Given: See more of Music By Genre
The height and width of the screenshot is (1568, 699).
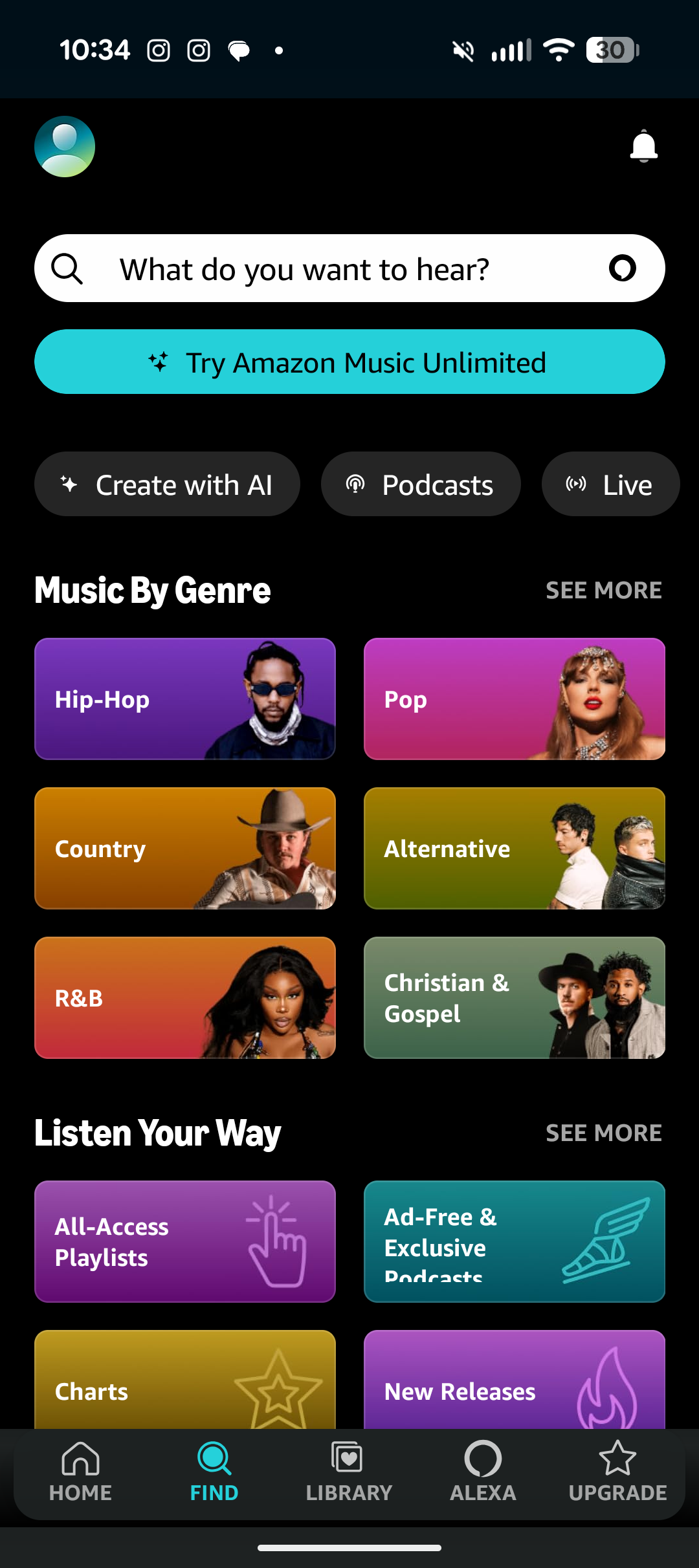Looking at the screenshot, I should pyautogui.click(x=603, y=590).
